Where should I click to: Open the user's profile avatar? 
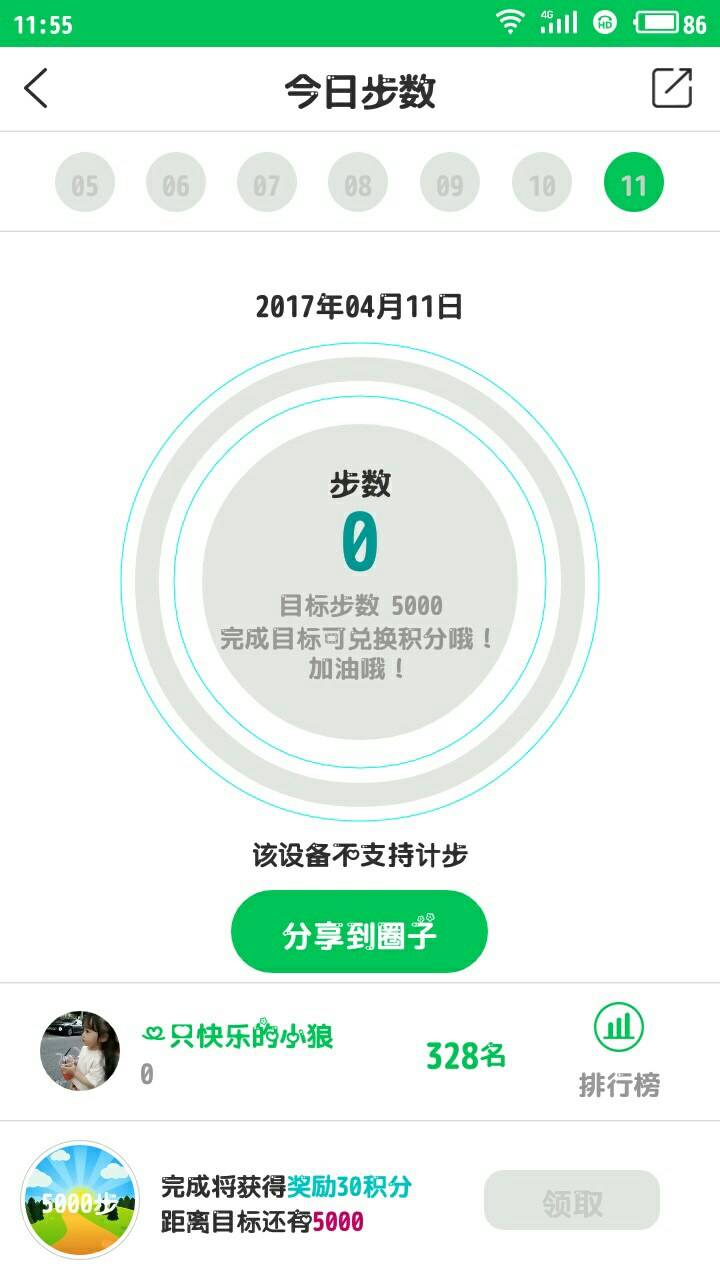(x=80, y=1051)
